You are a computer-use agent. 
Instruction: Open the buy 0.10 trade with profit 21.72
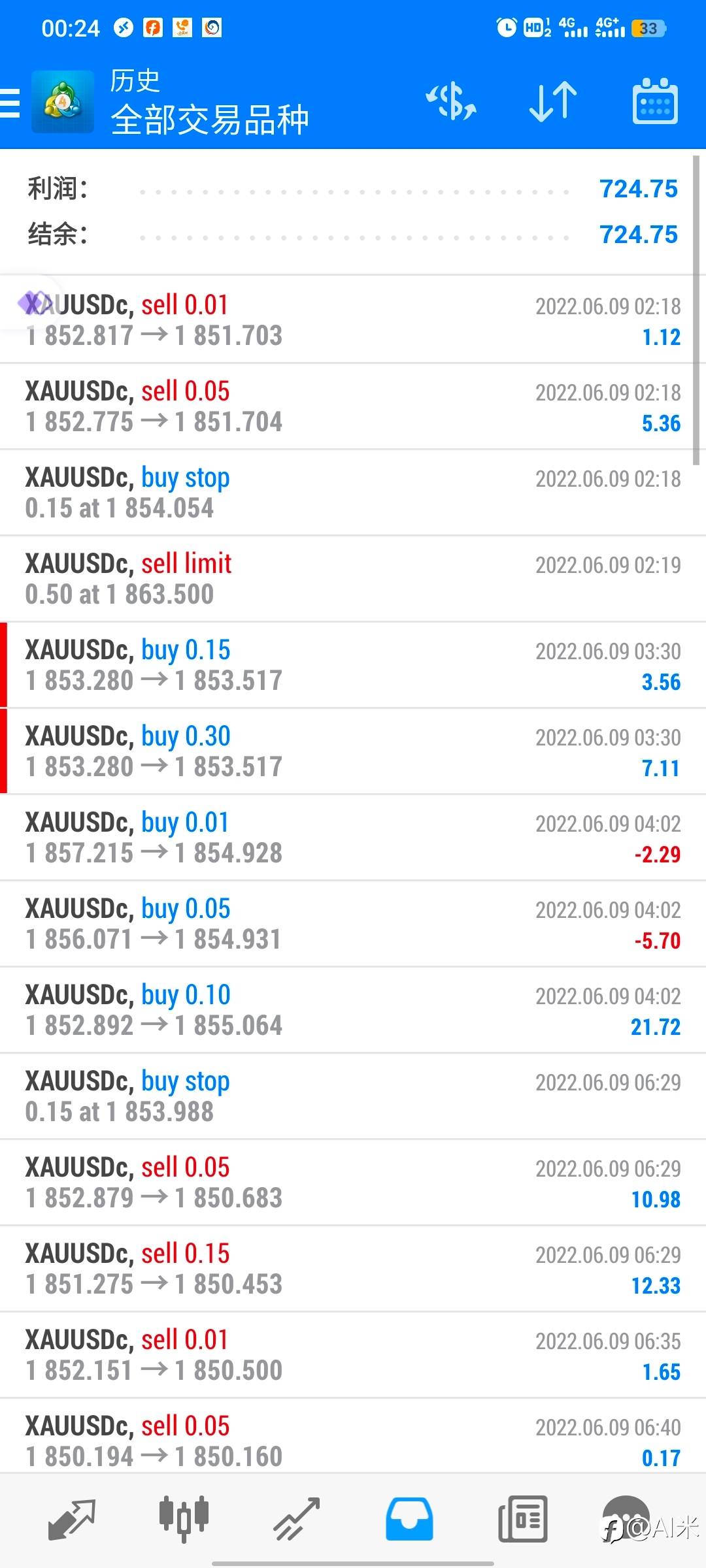[x=353, y=1010]
